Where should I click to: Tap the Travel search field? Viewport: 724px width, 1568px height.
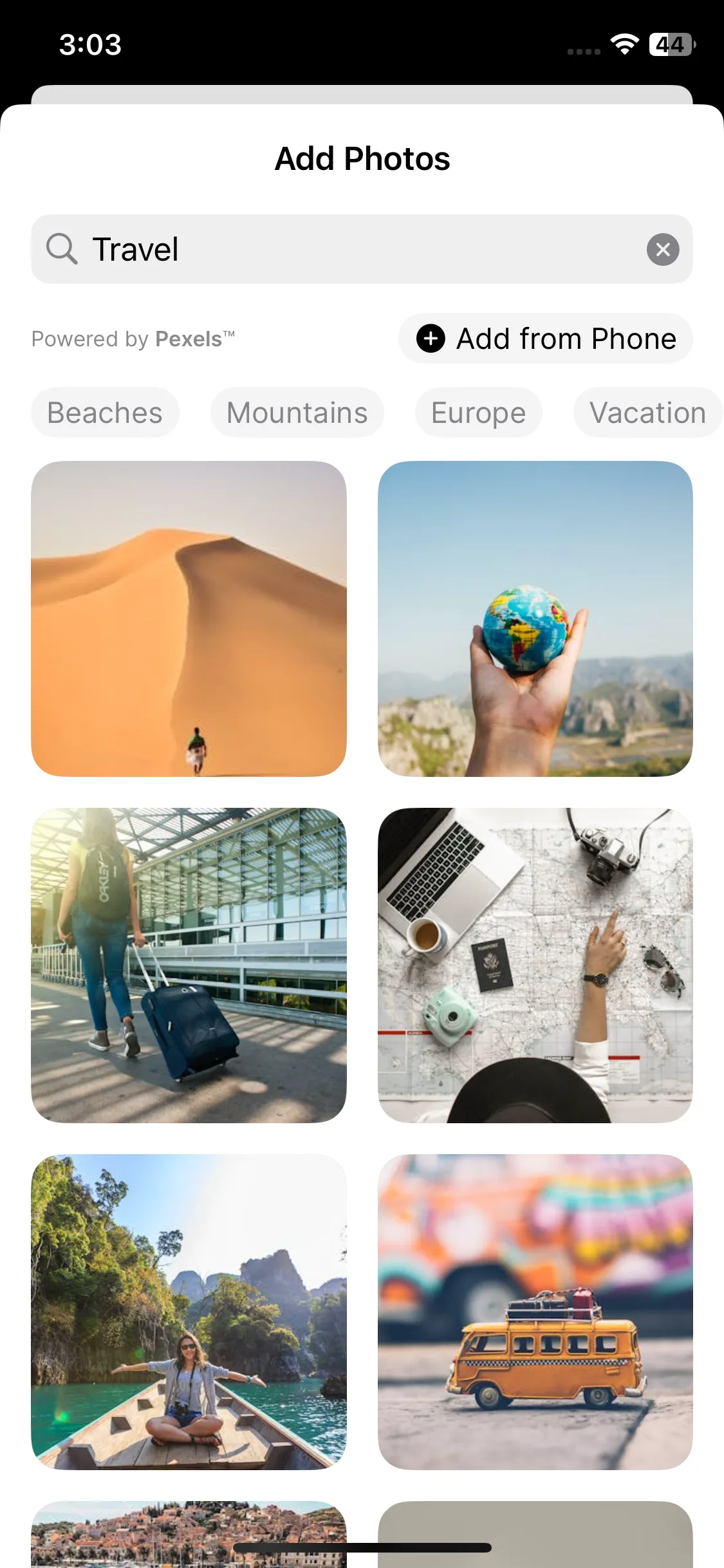(360, 249)
